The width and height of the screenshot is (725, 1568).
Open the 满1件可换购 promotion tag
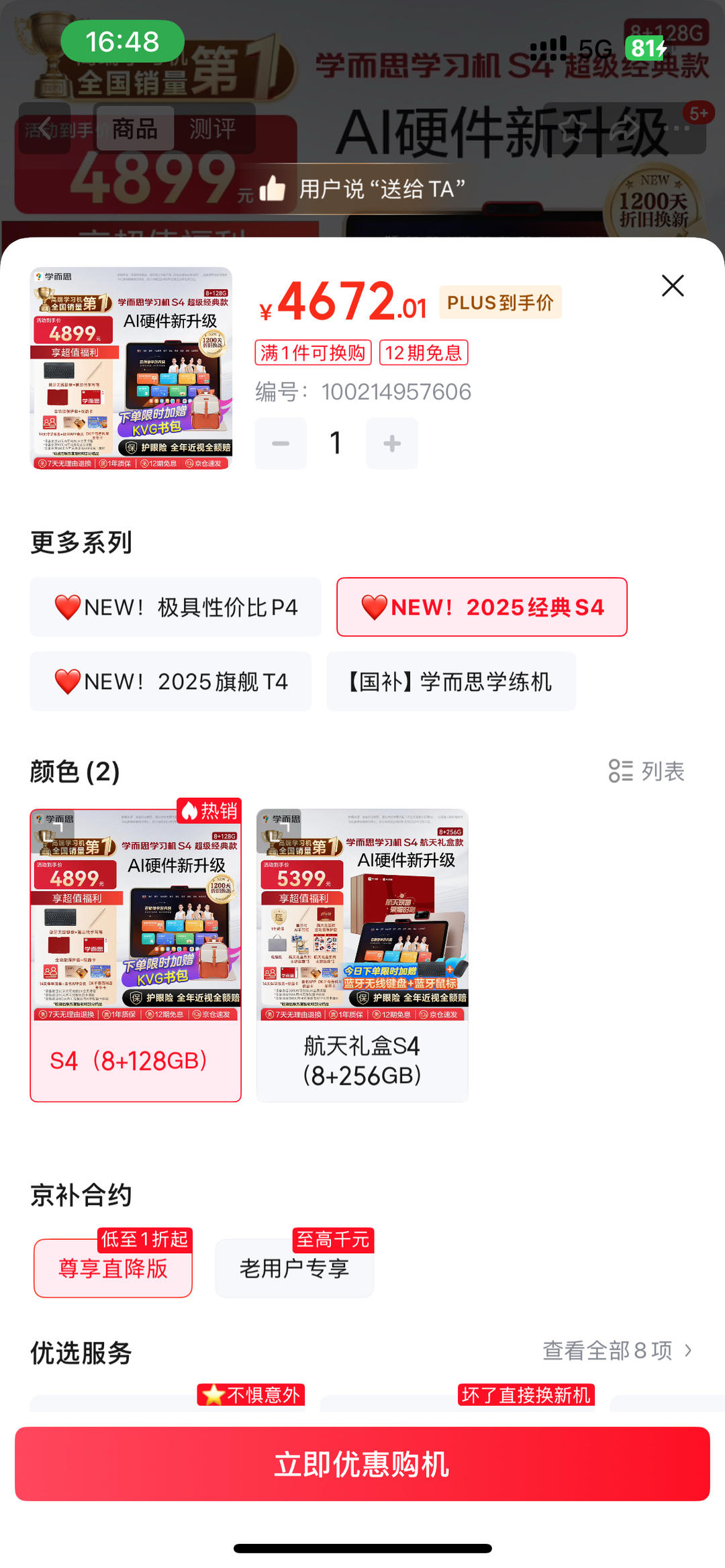point(313,353)
